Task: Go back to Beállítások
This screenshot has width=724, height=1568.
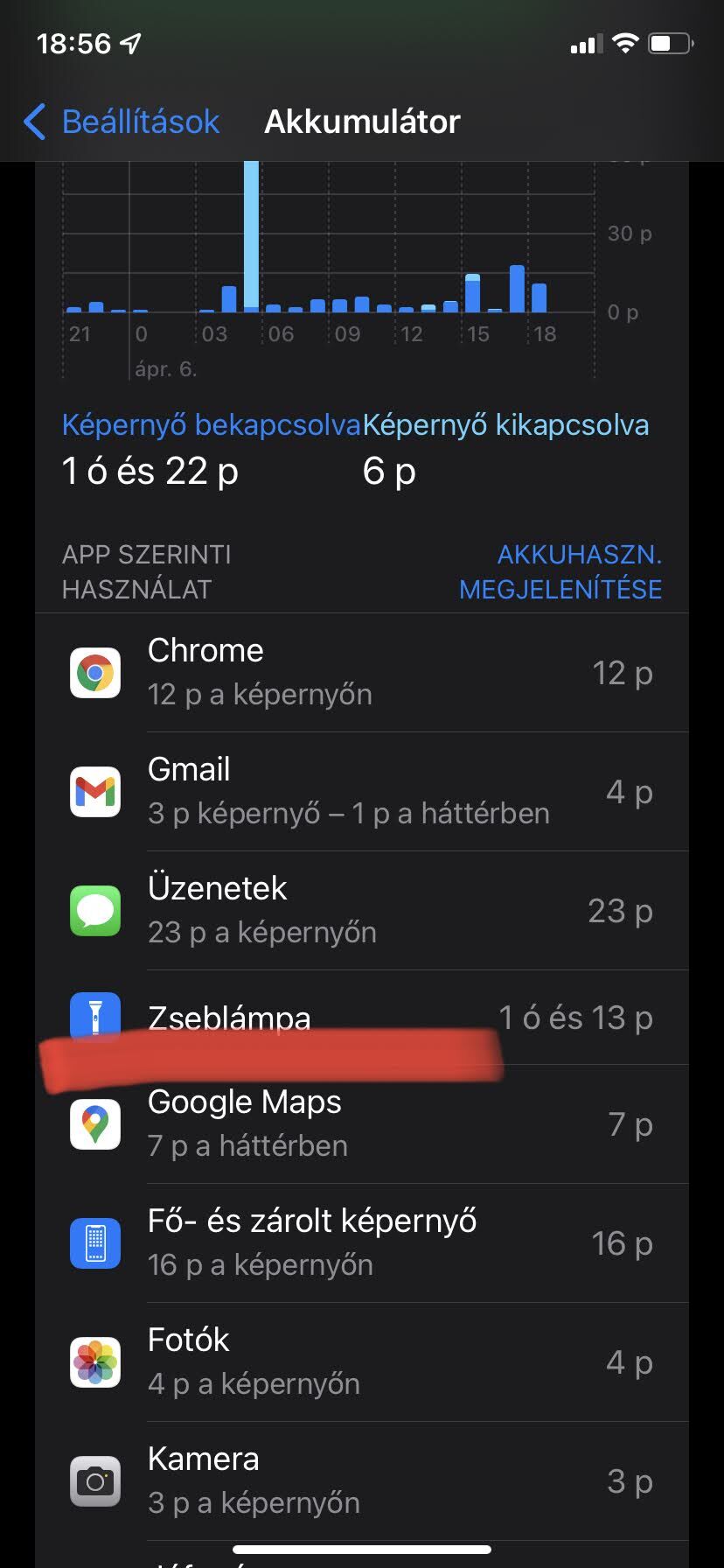Action: click(122, 122)
